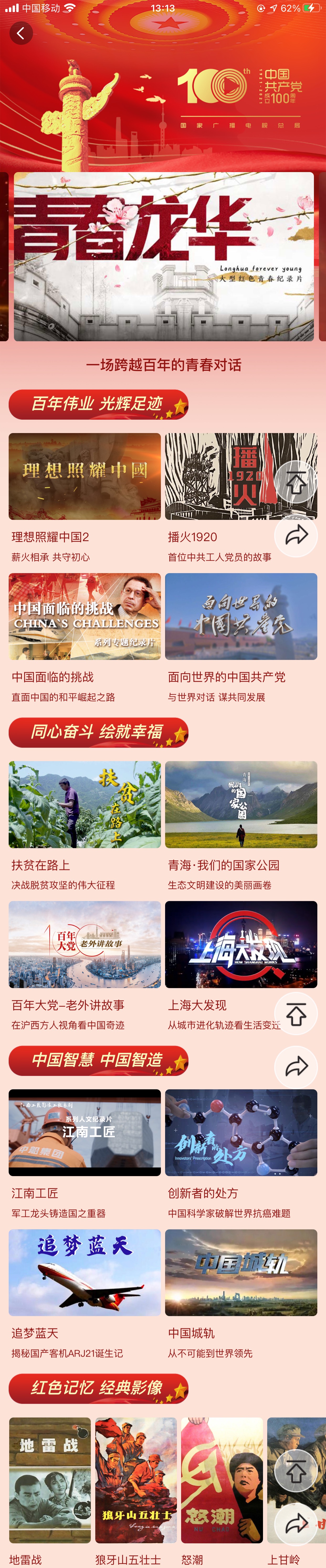326x1568 pixels.
Task: Watch the 追梦蓝天 documentary
Action: (x=85, y=1272)
